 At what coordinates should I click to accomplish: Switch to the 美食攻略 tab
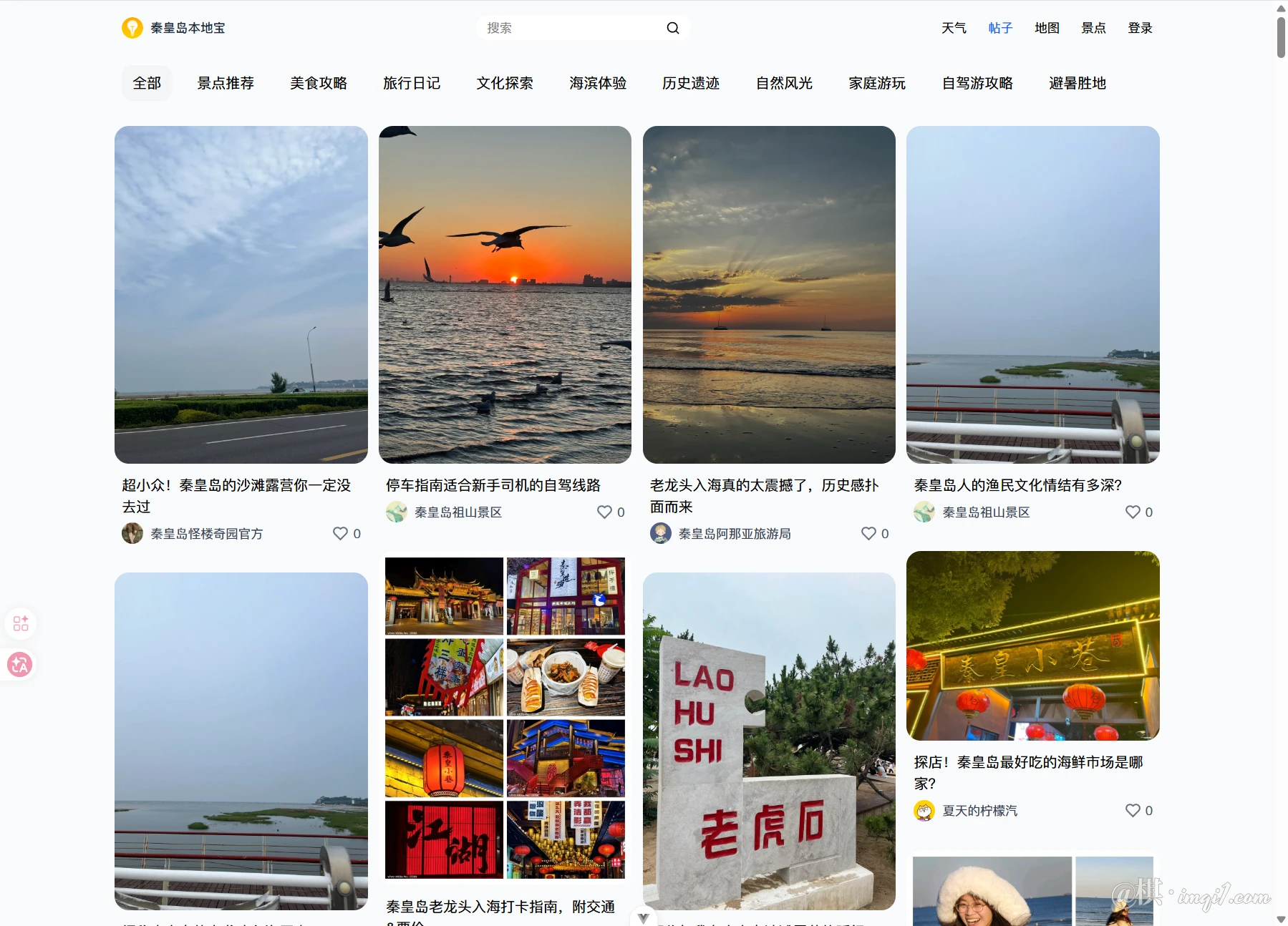coord(319,83)
